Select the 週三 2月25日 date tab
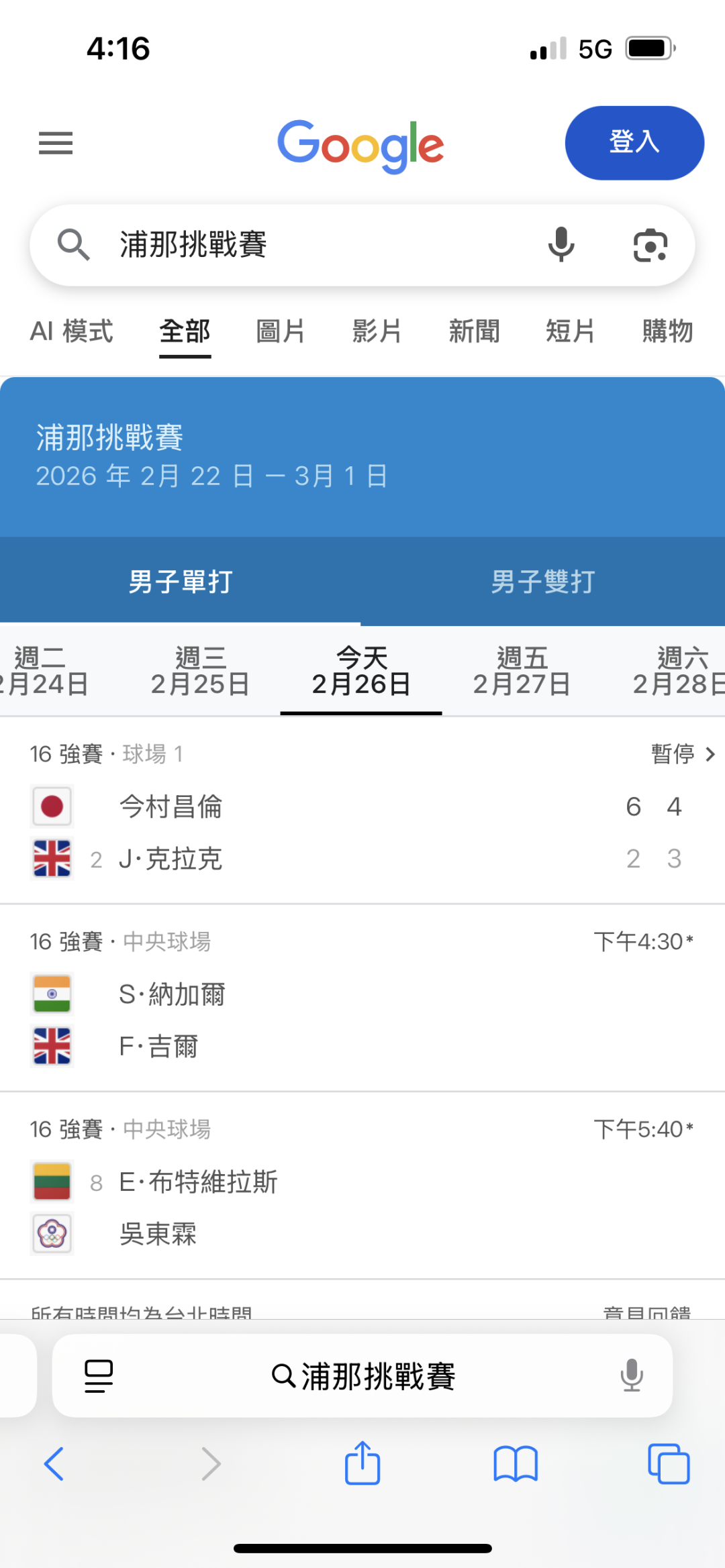 pyautogui.click(x=200, y=671)
